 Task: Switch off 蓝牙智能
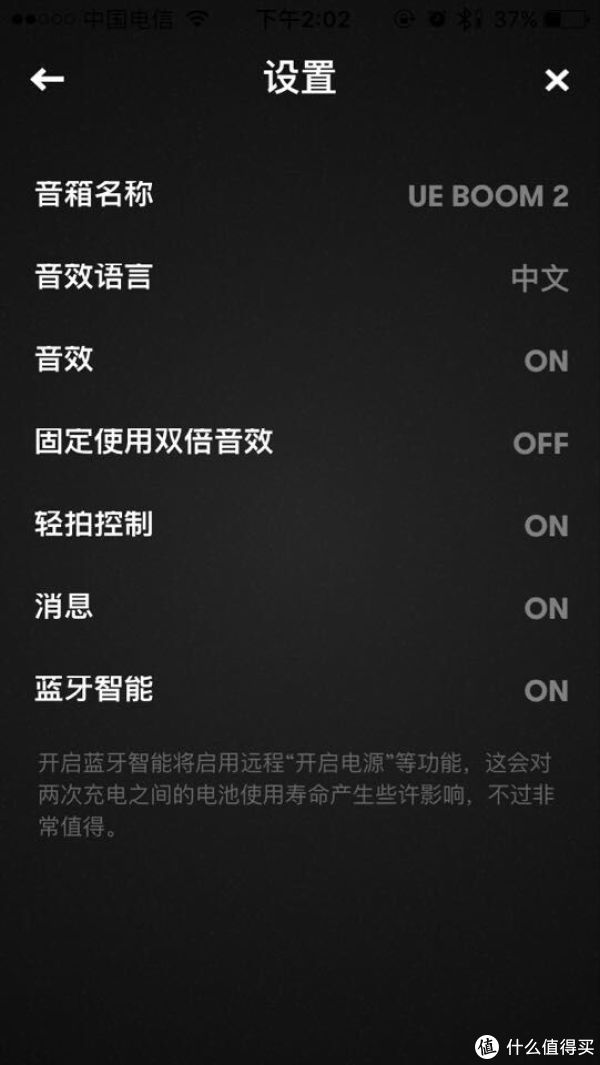(x=300, y=691)
